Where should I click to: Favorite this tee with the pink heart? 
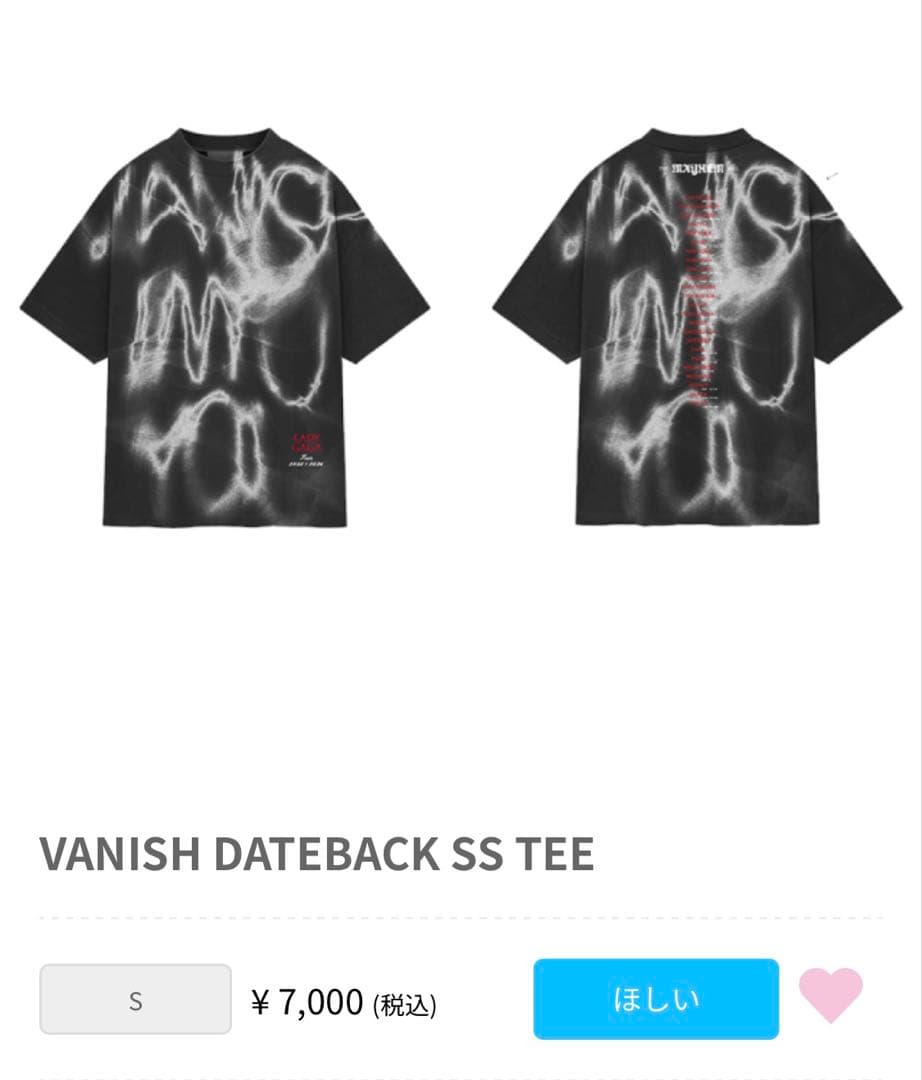click(x=830, y=995)
